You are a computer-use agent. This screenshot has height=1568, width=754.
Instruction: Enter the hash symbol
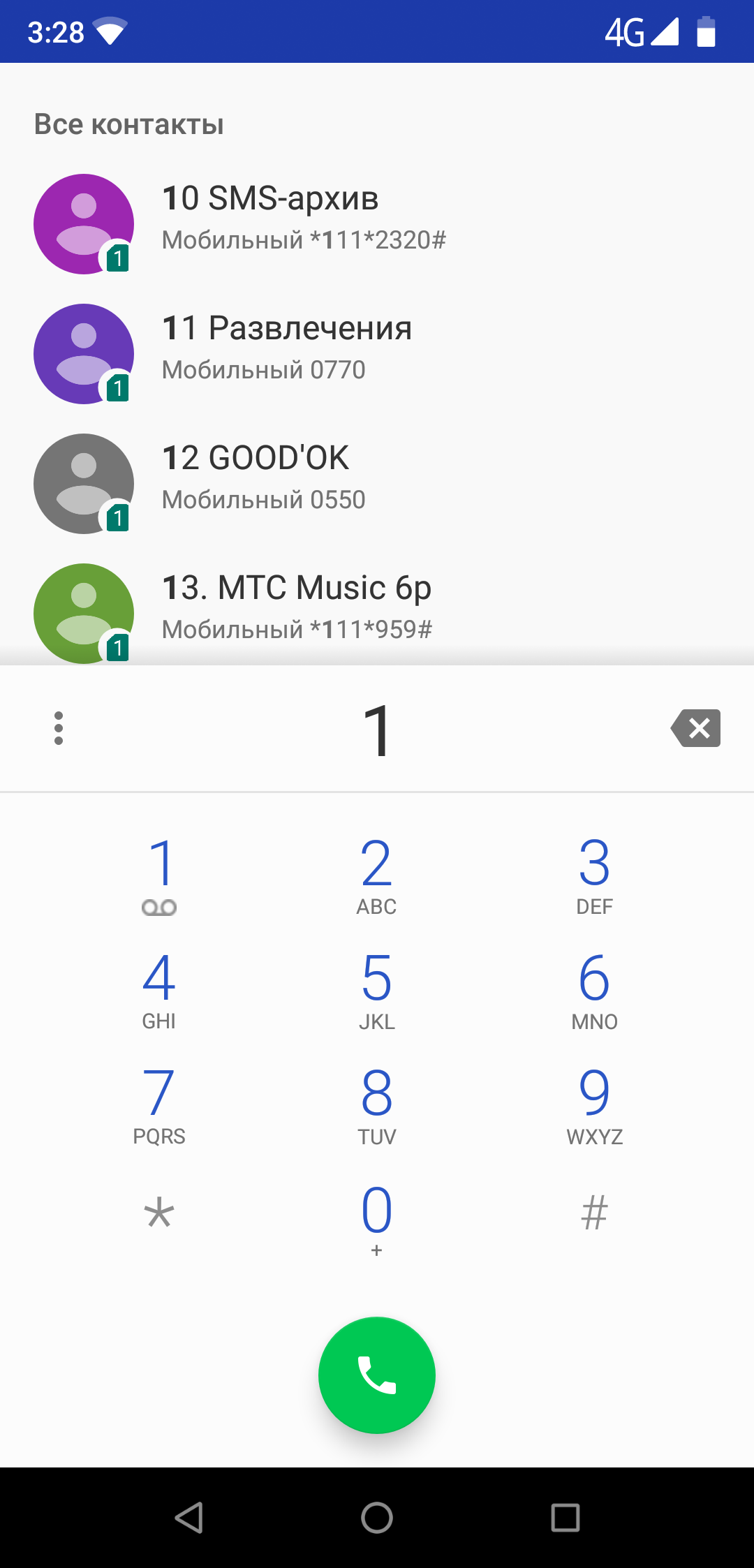(594, 1215)
